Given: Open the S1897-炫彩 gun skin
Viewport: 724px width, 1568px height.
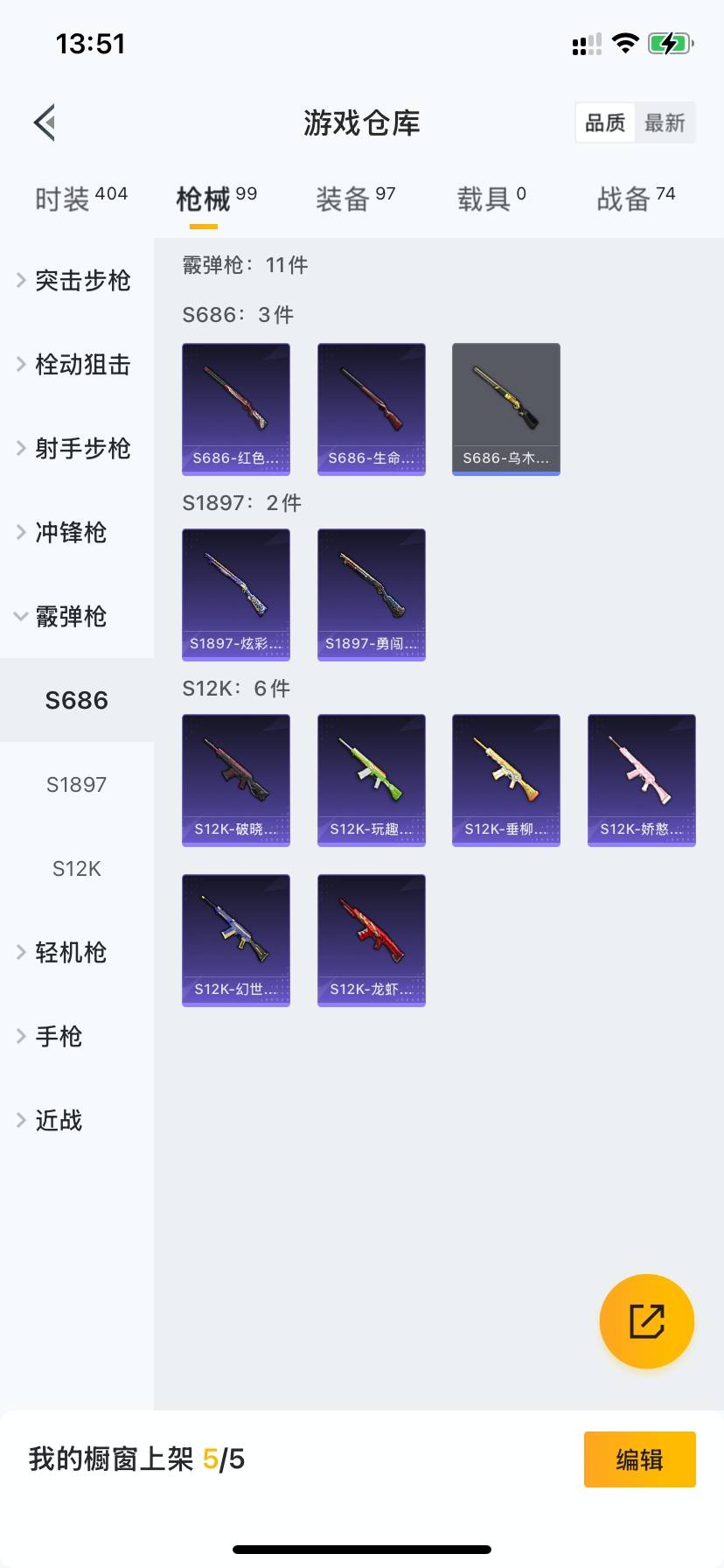Looking at the screenshot, I should click(x=235, y=594).
